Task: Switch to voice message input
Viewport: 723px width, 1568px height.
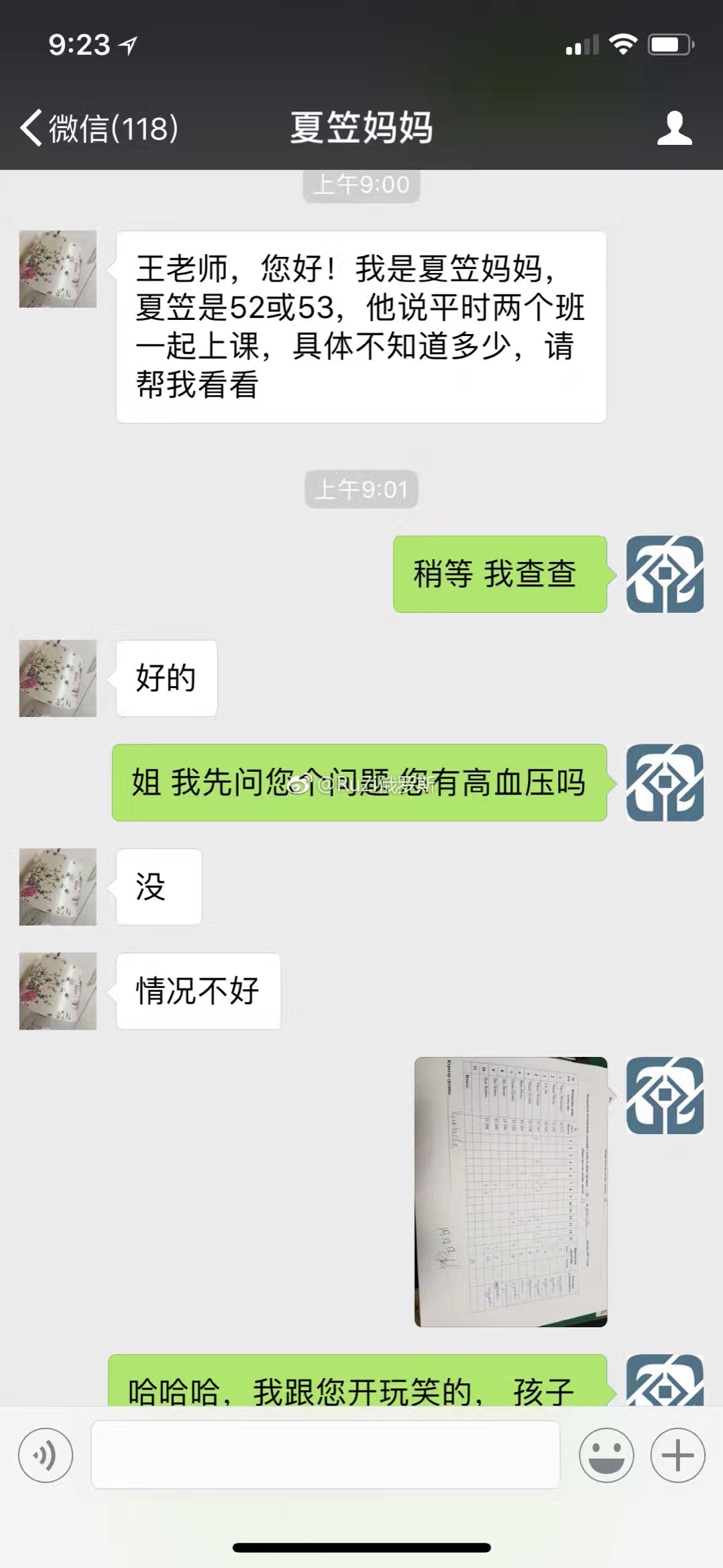Action: coord(46,1455)
